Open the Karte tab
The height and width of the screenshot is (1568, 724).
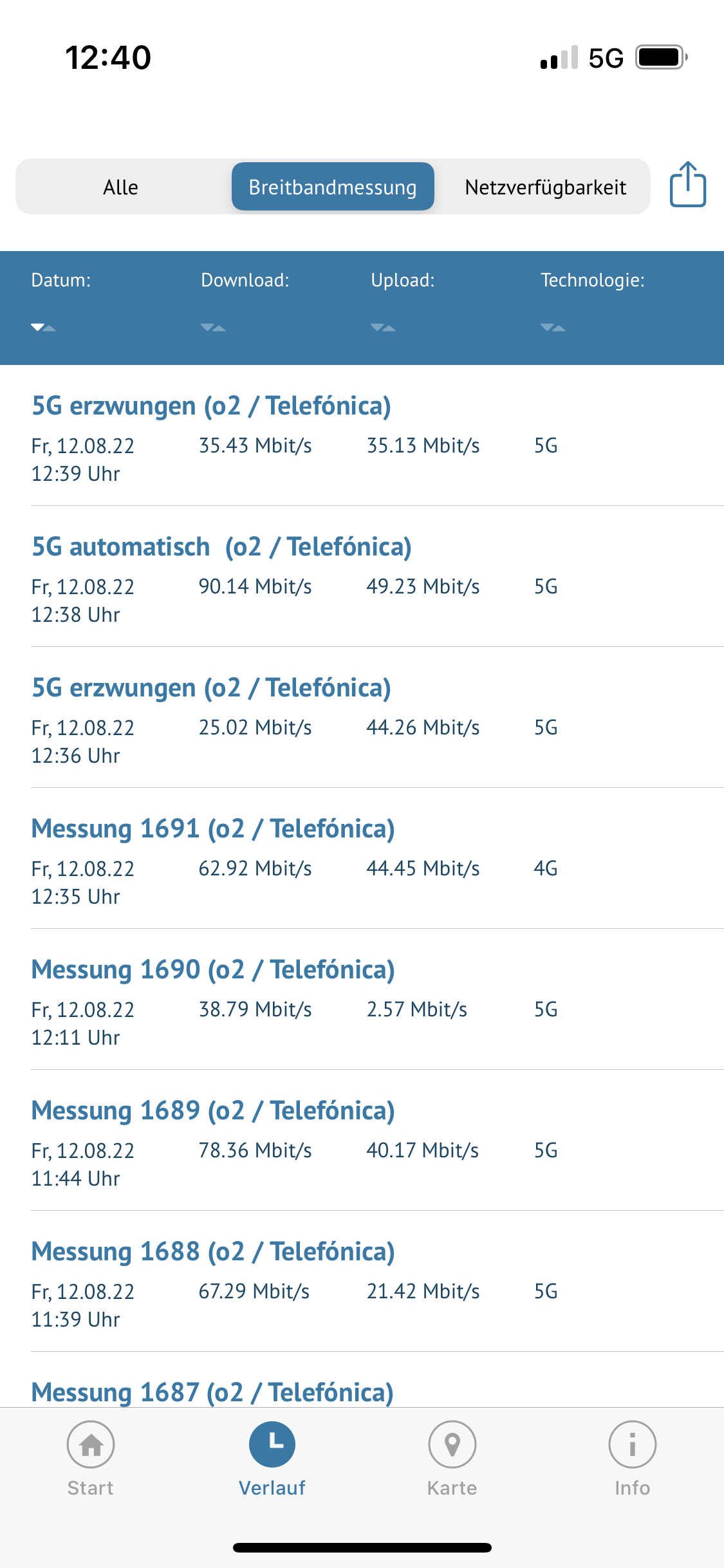[452, 1459]
